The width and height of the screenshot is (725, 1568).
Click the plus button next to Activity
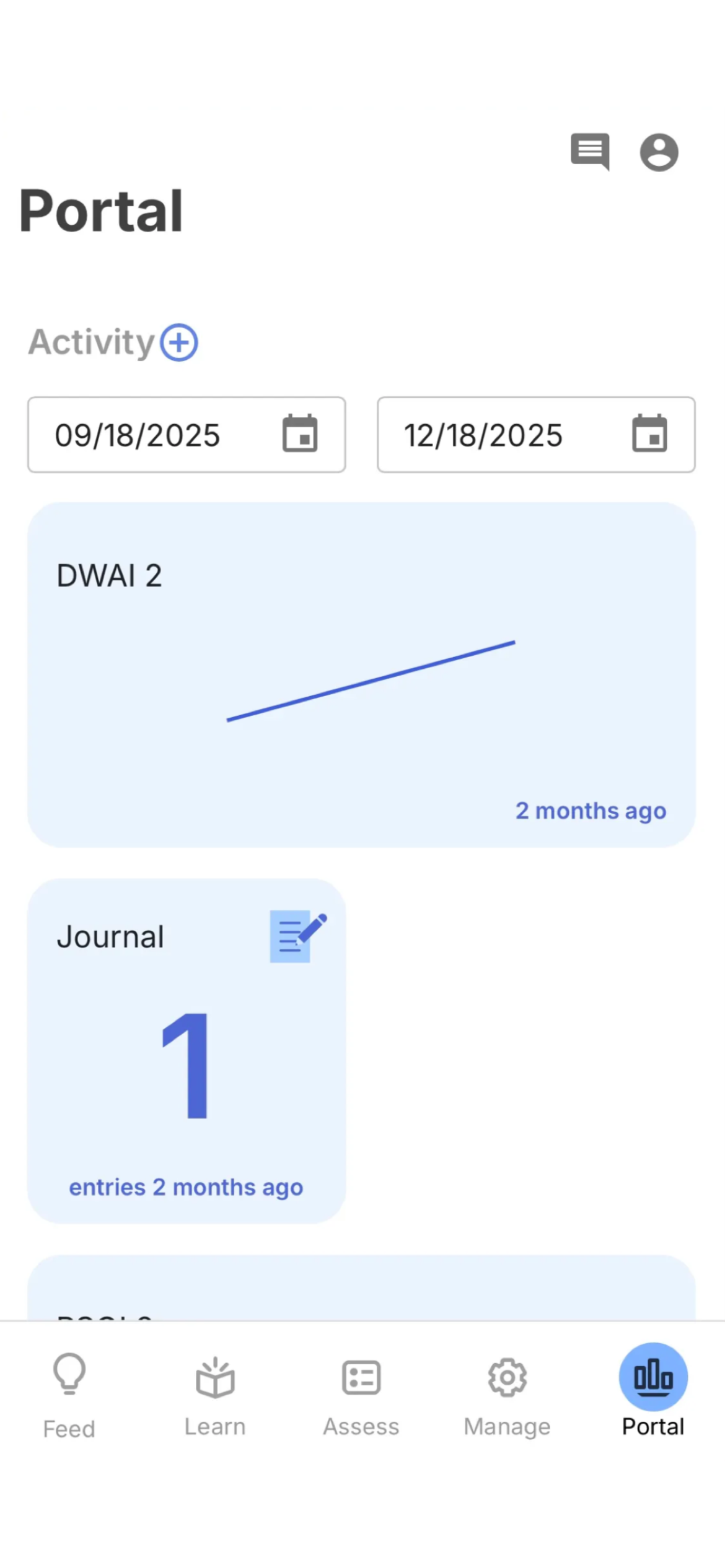179,342
